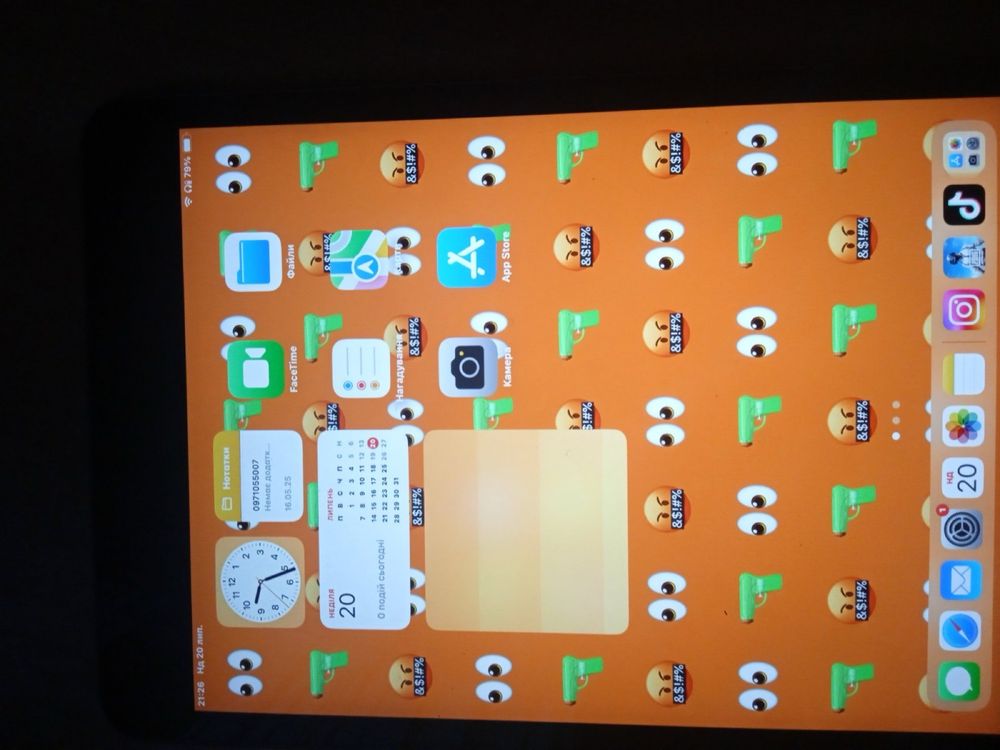The image size is (1000, 750).
Task: Launch Photos from the dock
Action: tap(964, 425)
